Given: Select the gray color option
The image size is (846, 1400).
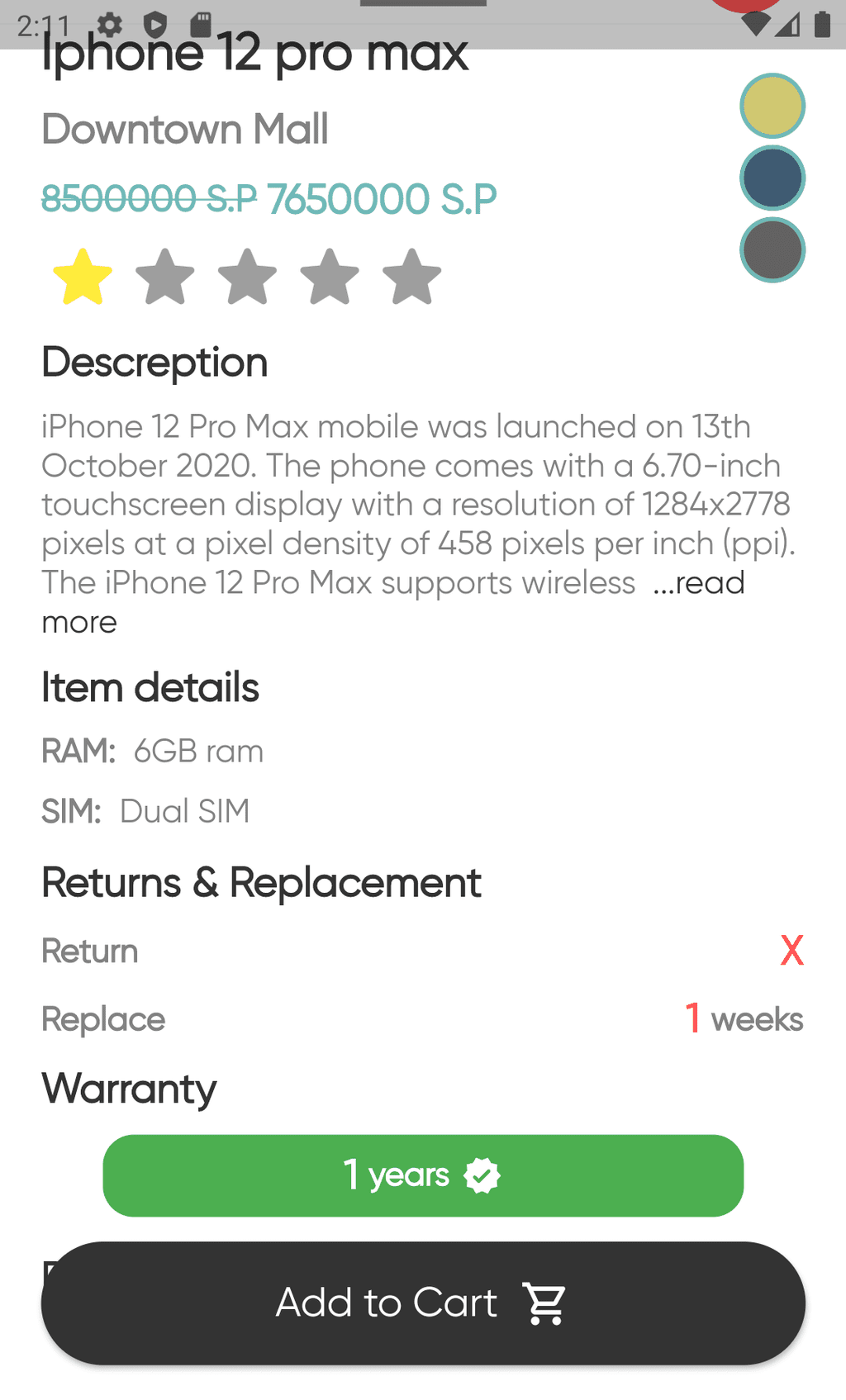Looking at the screenshot, I should click(x=772, y=250).
